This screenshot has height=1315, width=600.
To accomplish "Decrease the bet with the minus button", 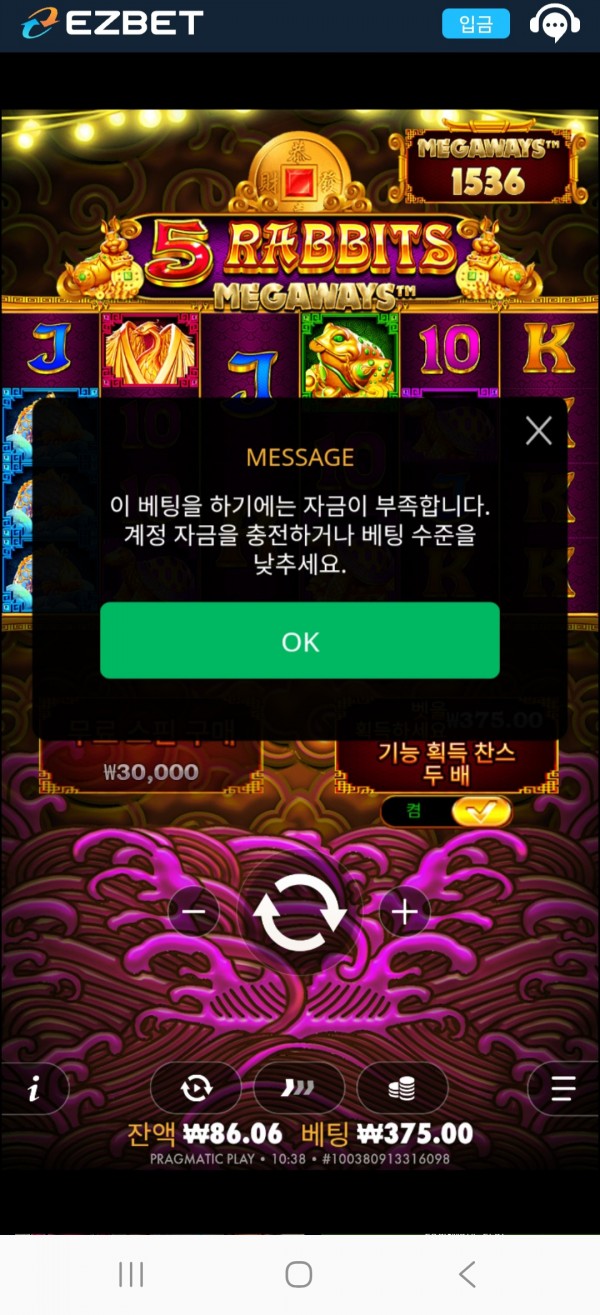I will pos(194,912).
